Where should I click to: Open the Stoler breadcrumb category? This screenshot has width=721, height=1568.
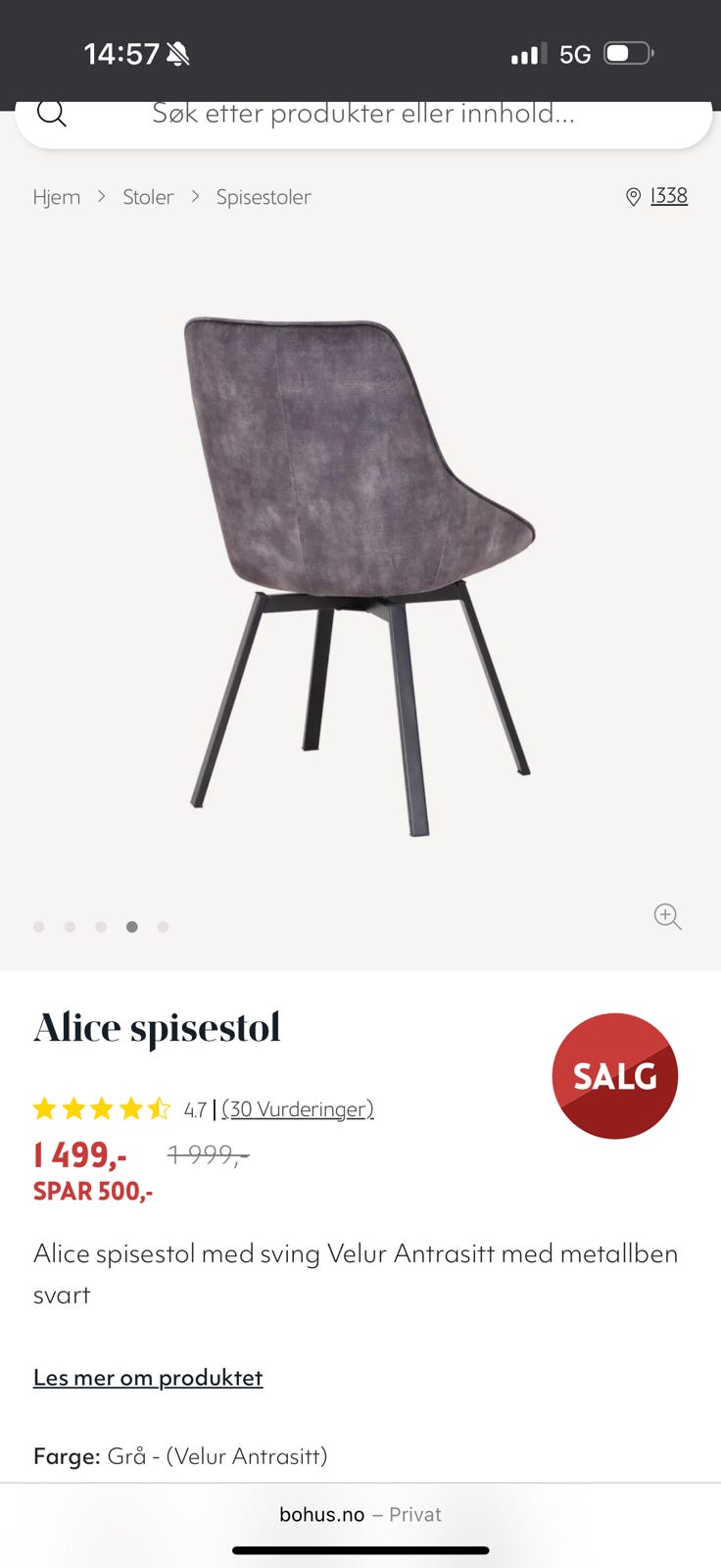tap(148, 197)
